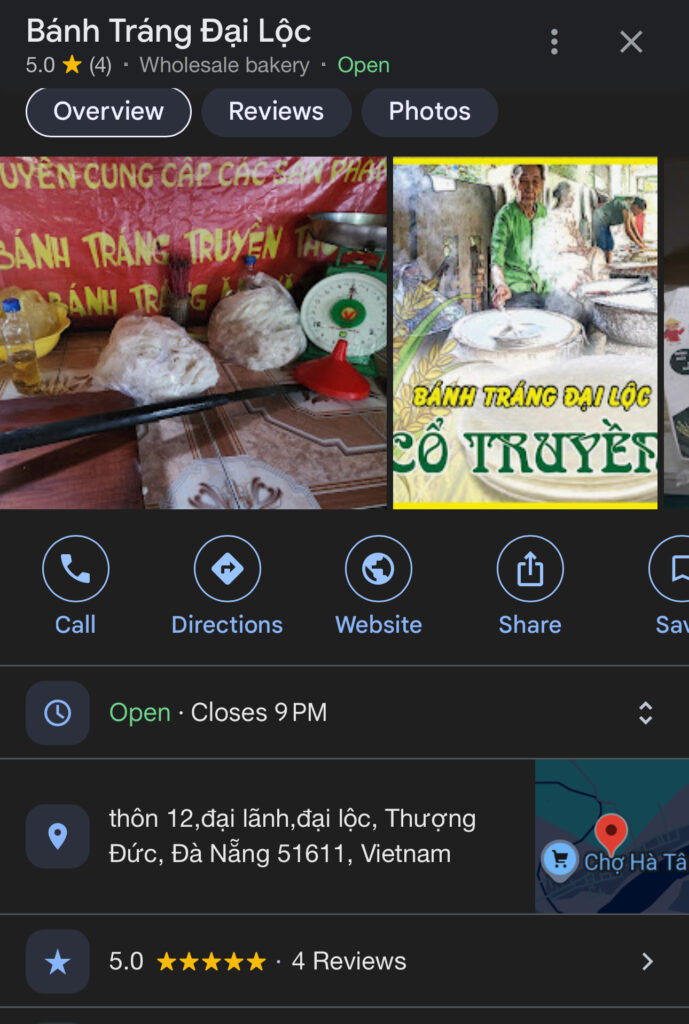Switch to the Photos tab

tap(429, 112)
